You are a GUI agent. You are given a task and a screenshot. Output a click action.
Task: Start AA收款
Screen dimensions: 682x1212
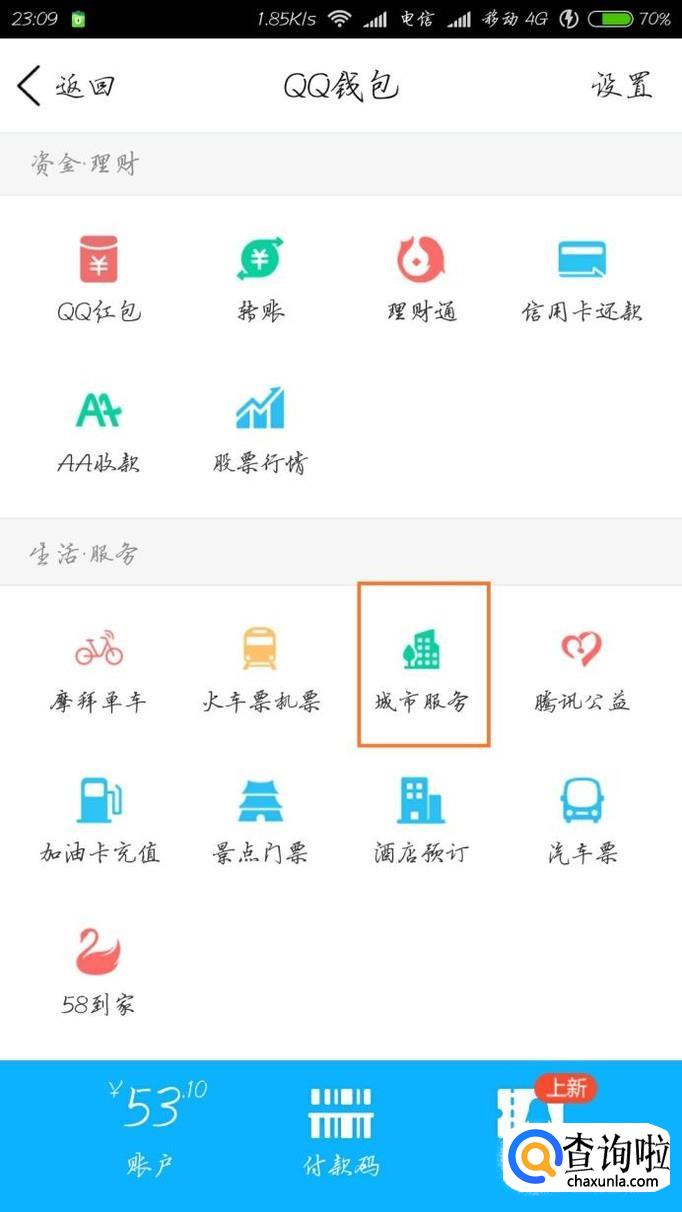coord(99,430)
